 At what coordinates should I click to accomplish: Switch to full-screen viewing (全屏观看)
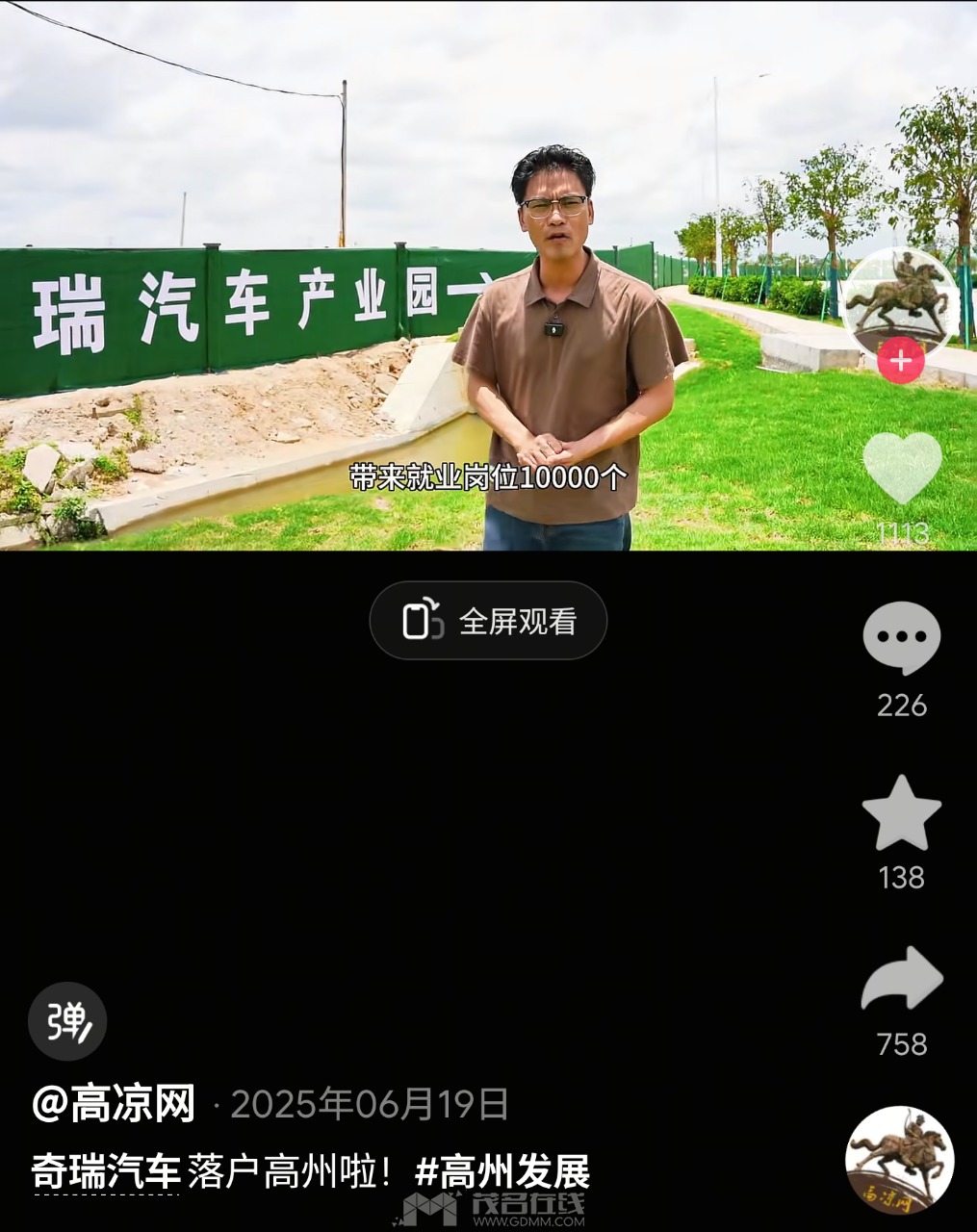point(488,621)
